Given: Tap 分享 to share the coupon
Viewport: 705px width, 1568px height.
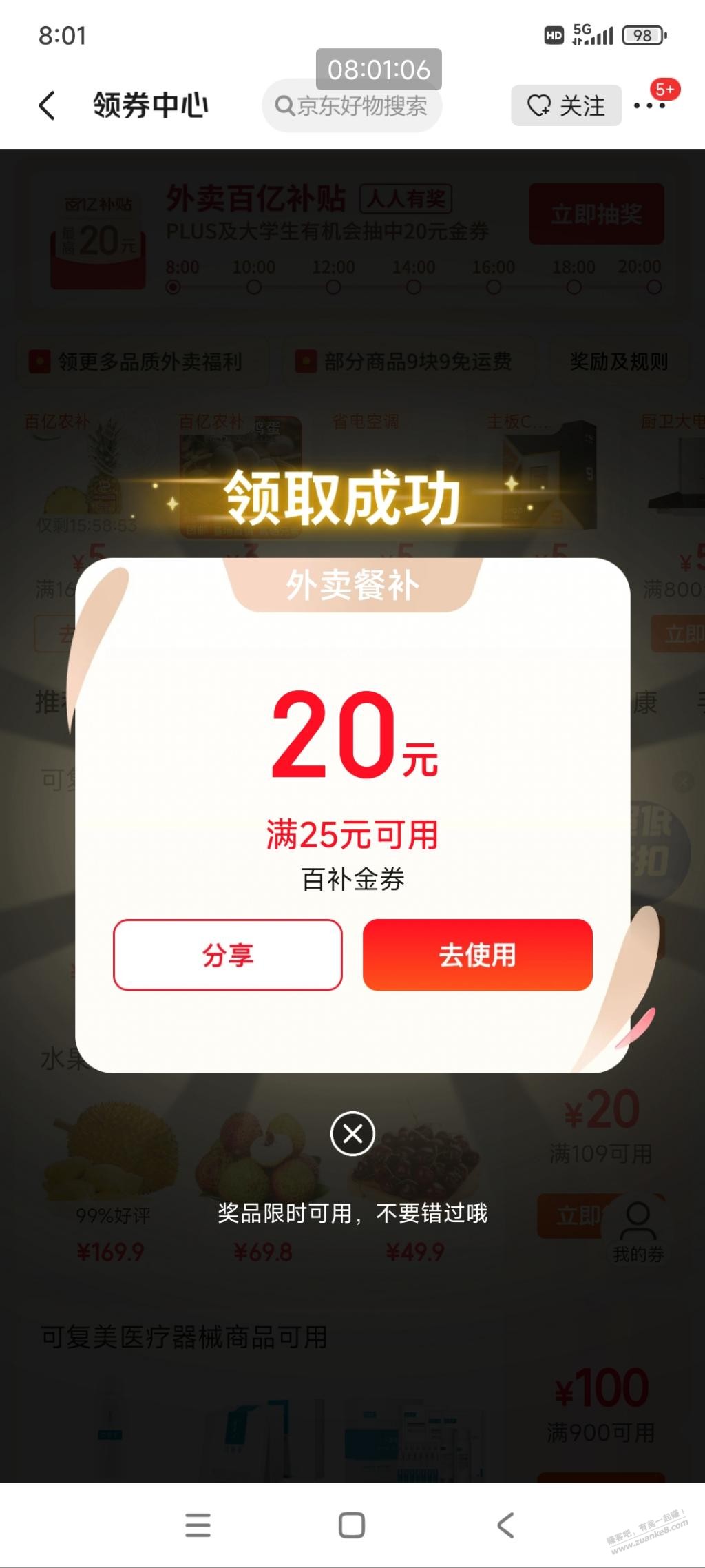Looking at the screenshot, I should click(227, 954).
